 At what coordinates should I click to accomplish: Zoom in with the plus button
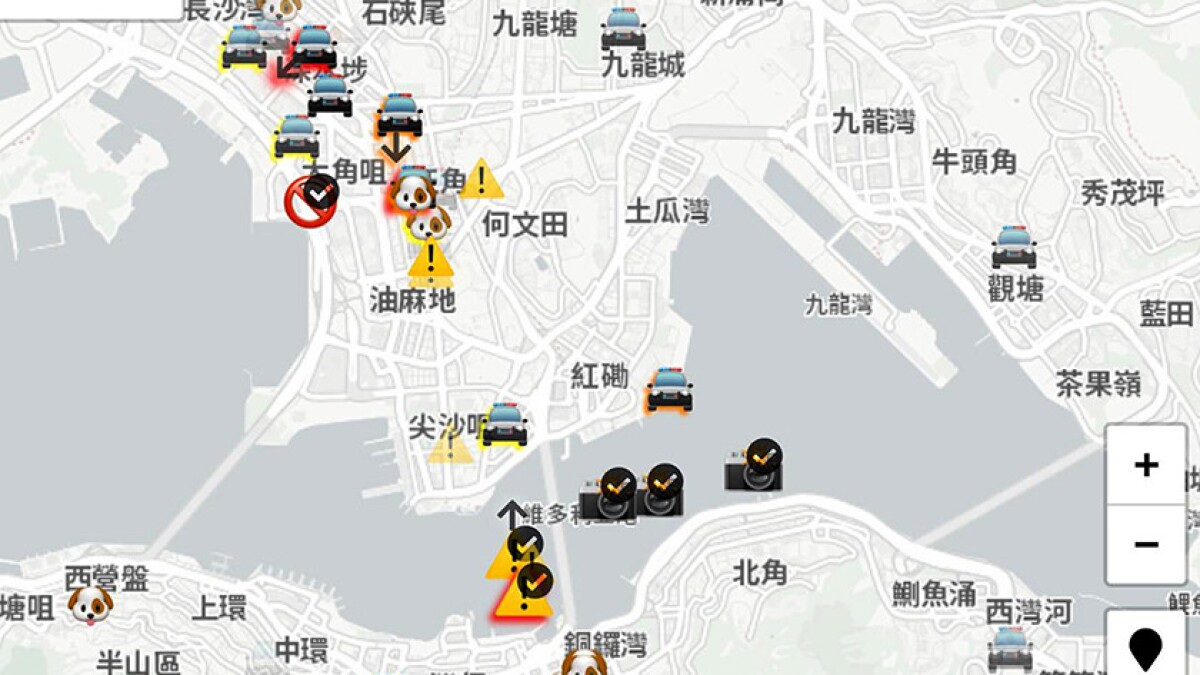(x=1146, y=464)
